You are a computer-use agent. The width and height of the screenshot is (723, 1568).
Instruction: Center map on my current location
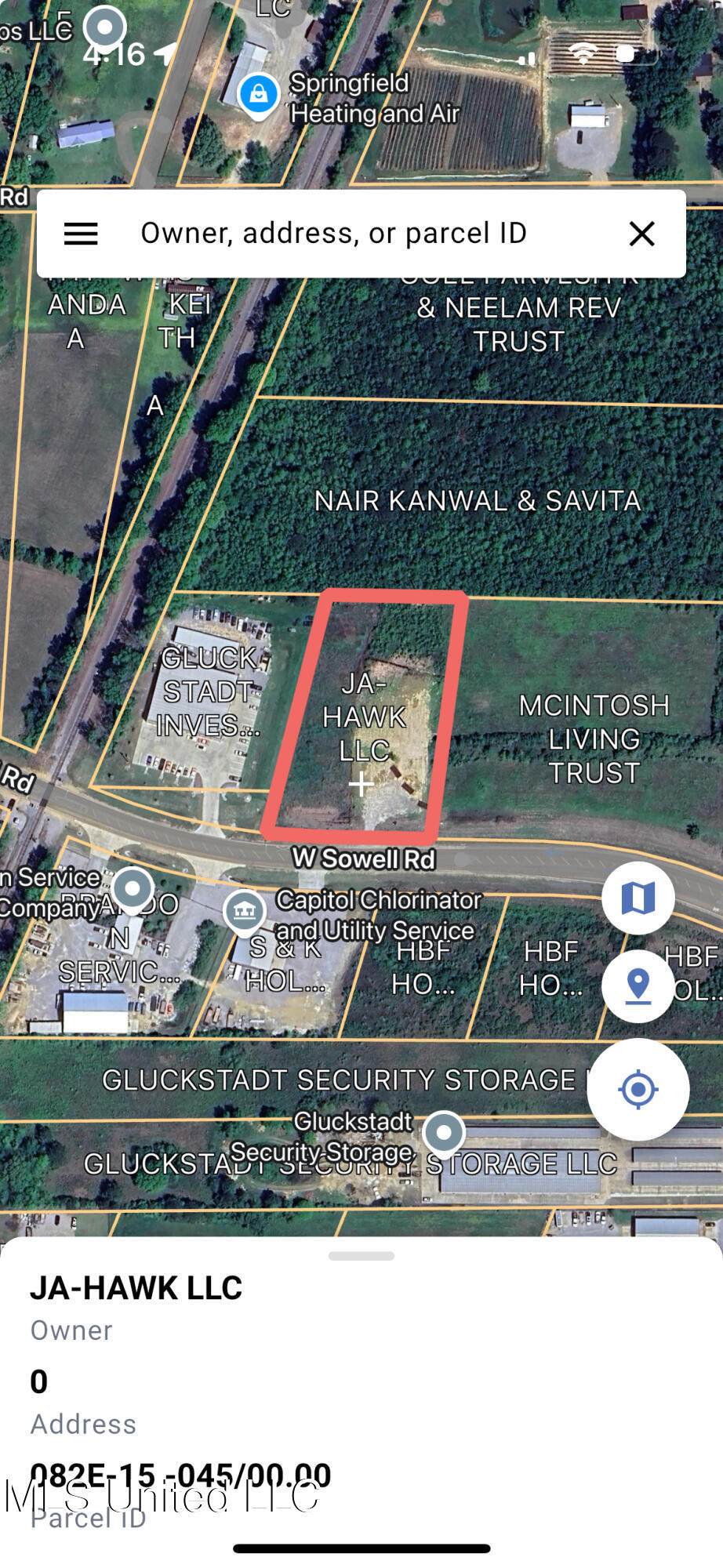[x=638, y=1089]
